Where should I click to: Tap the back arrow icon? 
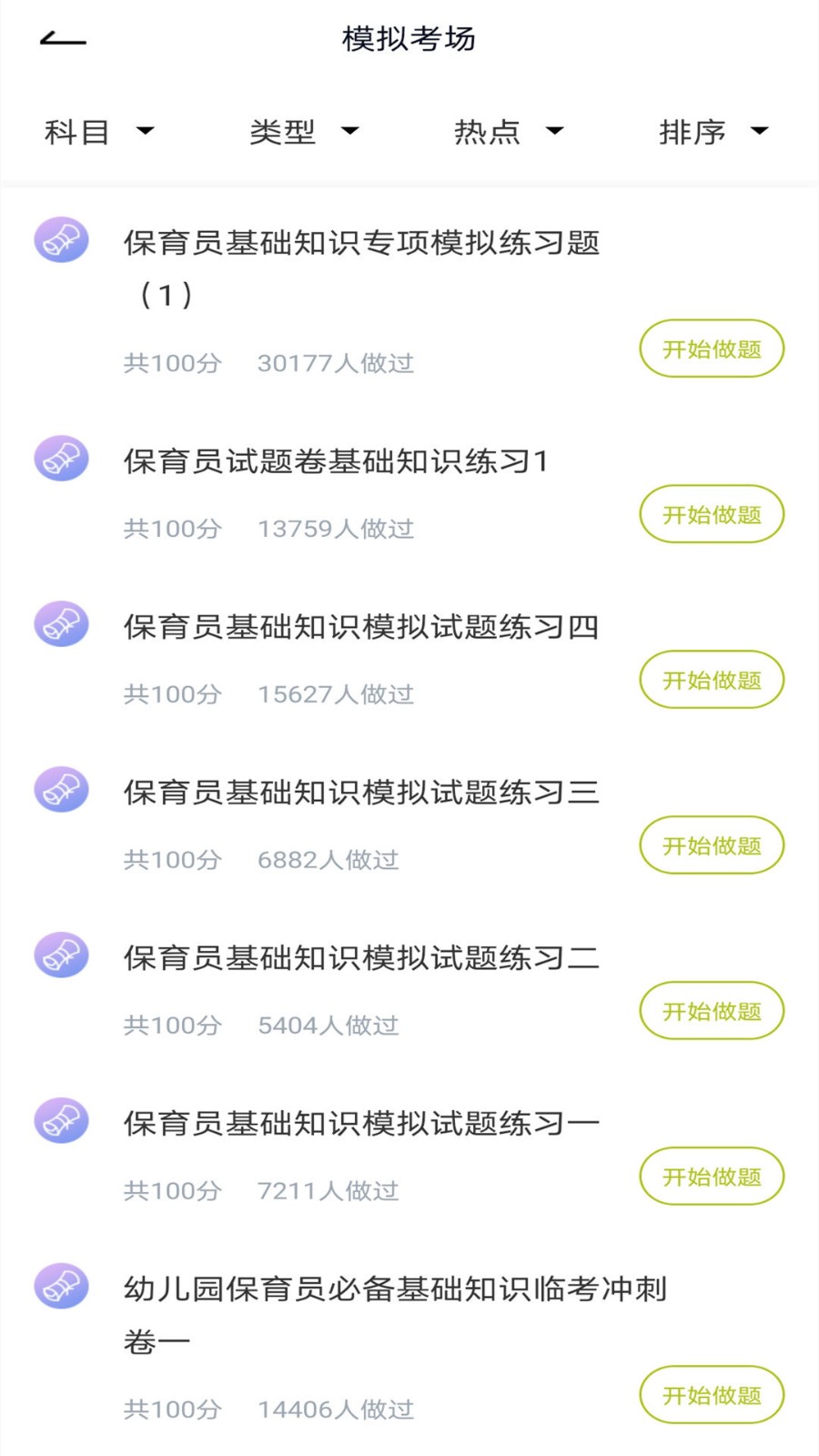[x=62, y=38]
